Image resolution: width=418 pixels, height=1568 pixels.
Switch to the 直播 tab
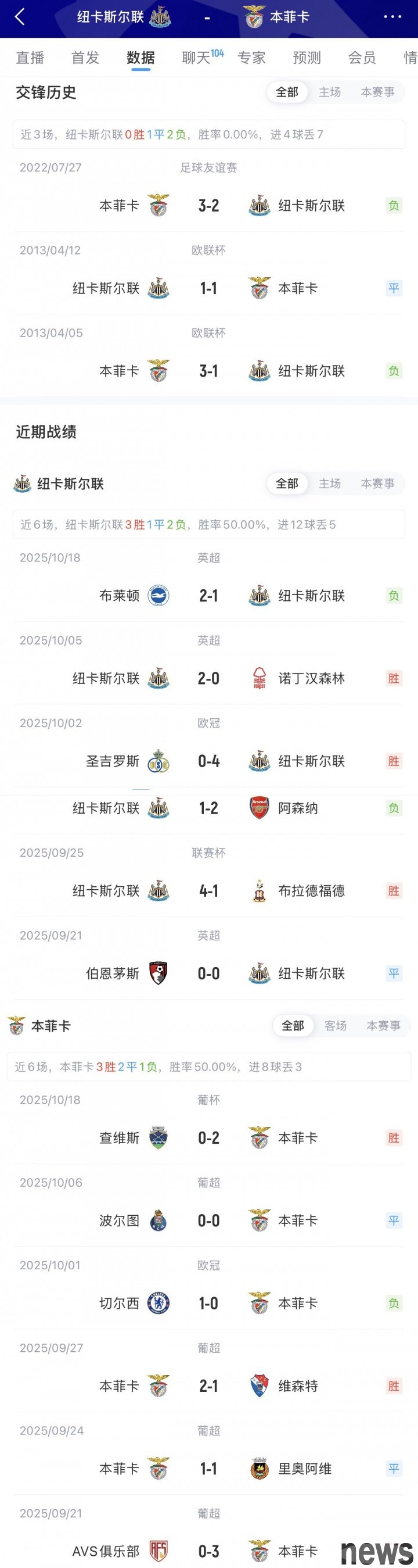[x=30, y=58]
